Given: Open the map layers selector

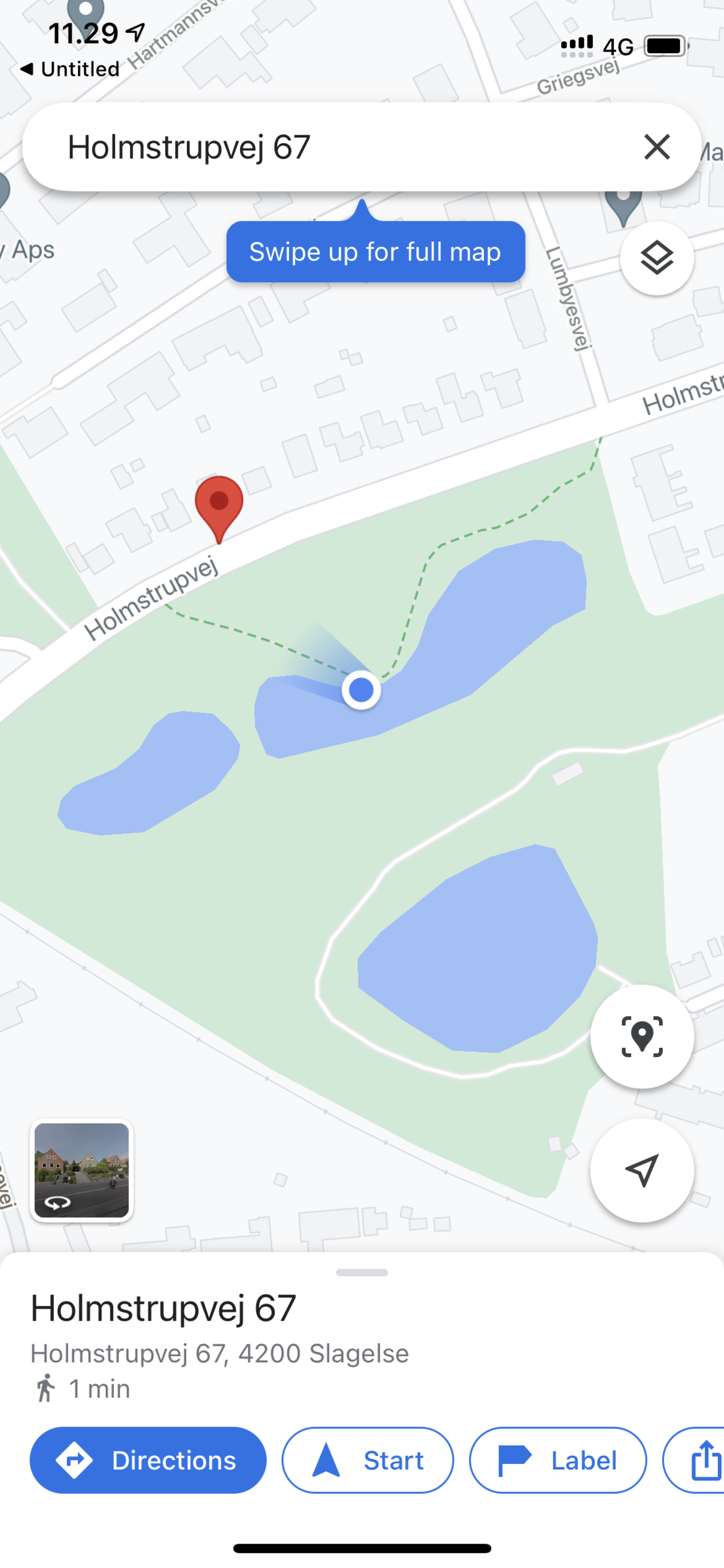Looking at the screenshot, I should pos(656,258).
